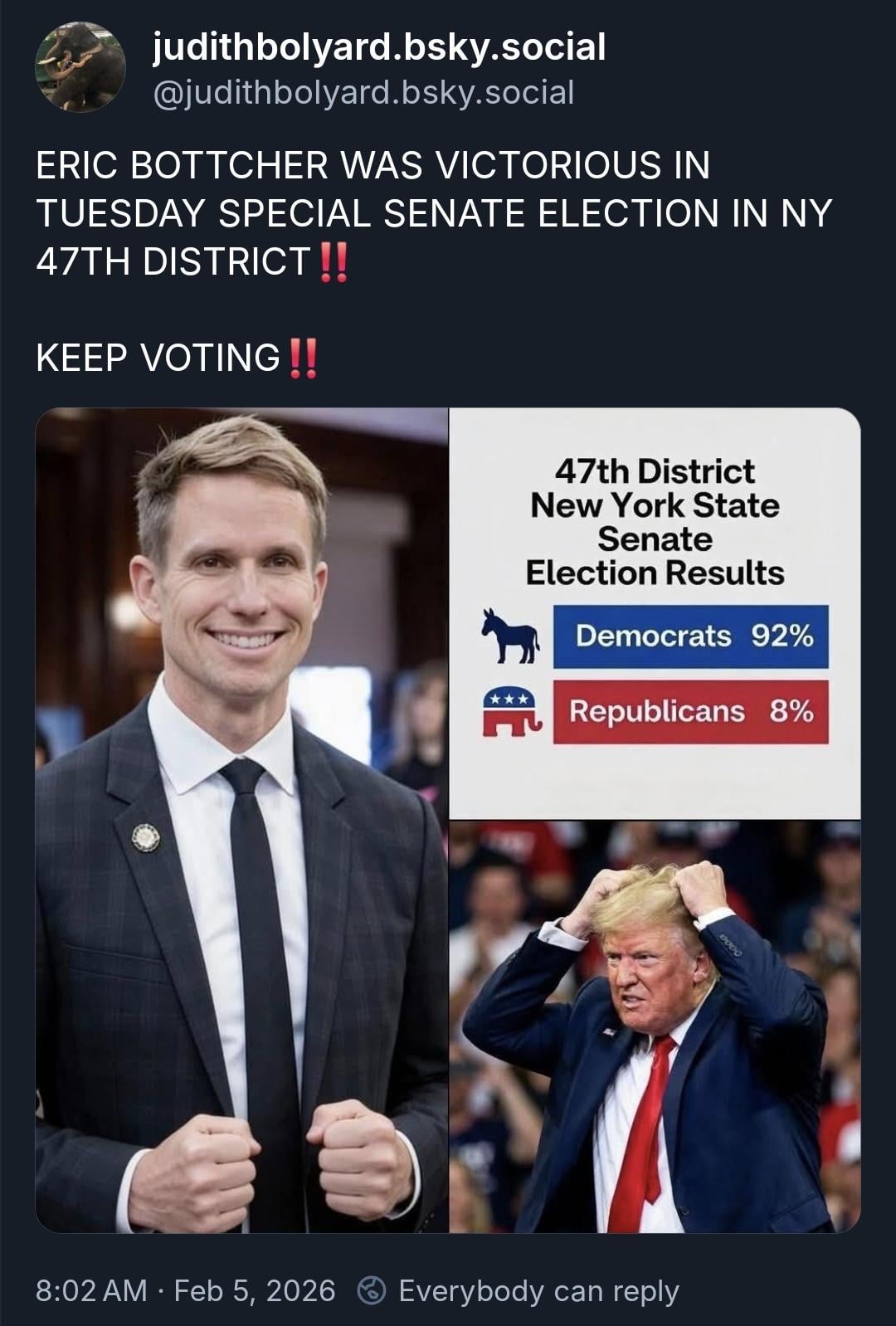
Task: Open the smiling man in suit photo
Action: pos(241,820)
